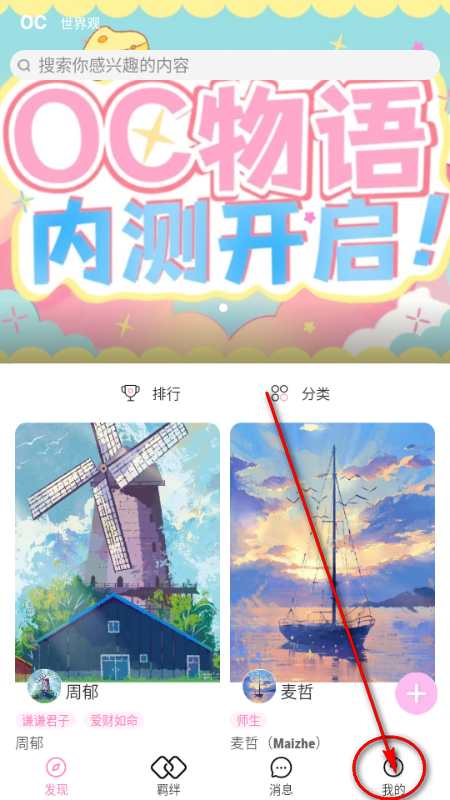Open the 排行 ranking page
Screen dimensions: 450x800
[151, 393]
